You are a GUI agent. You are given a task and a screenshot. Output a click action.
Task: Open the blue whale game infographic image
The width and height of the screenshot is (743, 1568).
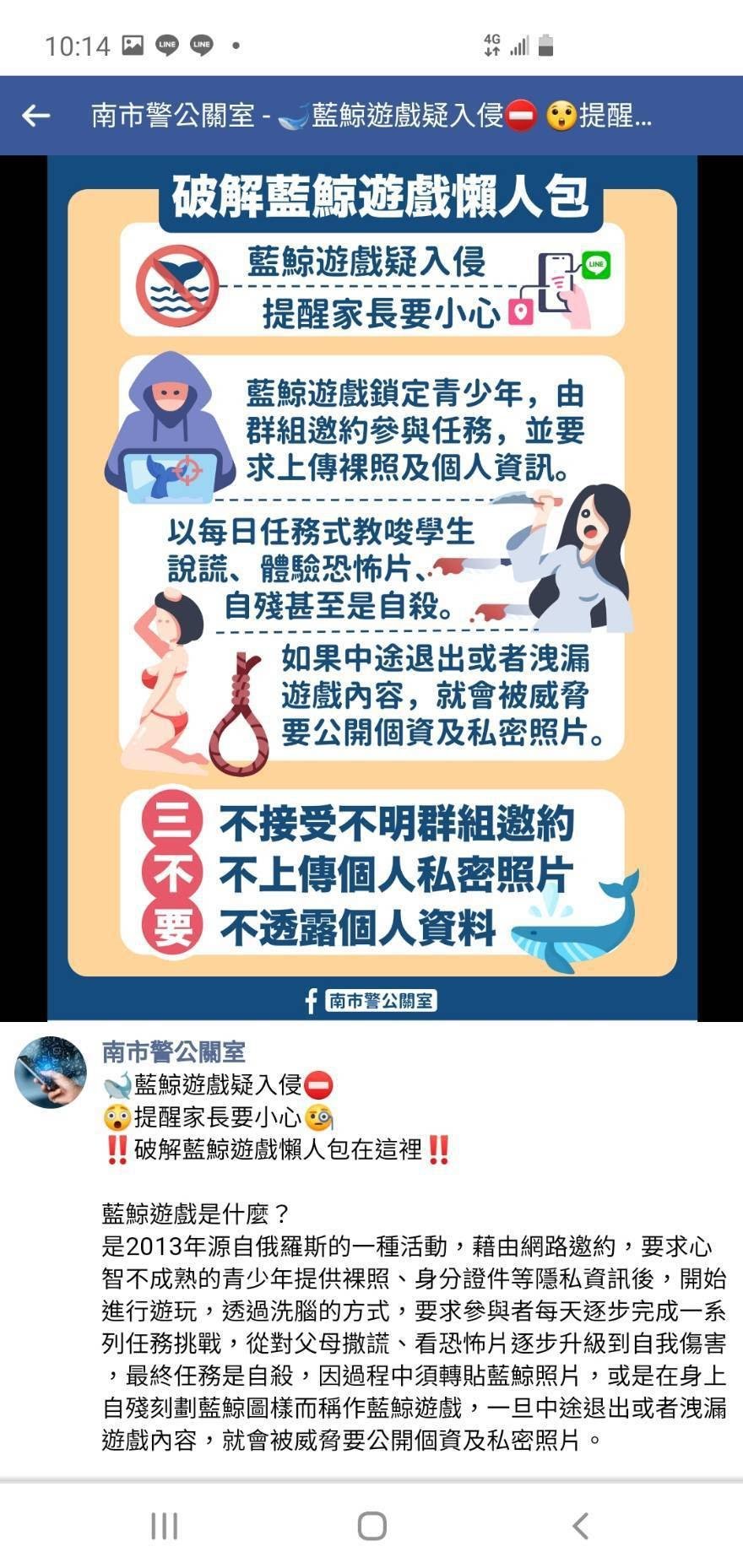[x=371, y=587]
